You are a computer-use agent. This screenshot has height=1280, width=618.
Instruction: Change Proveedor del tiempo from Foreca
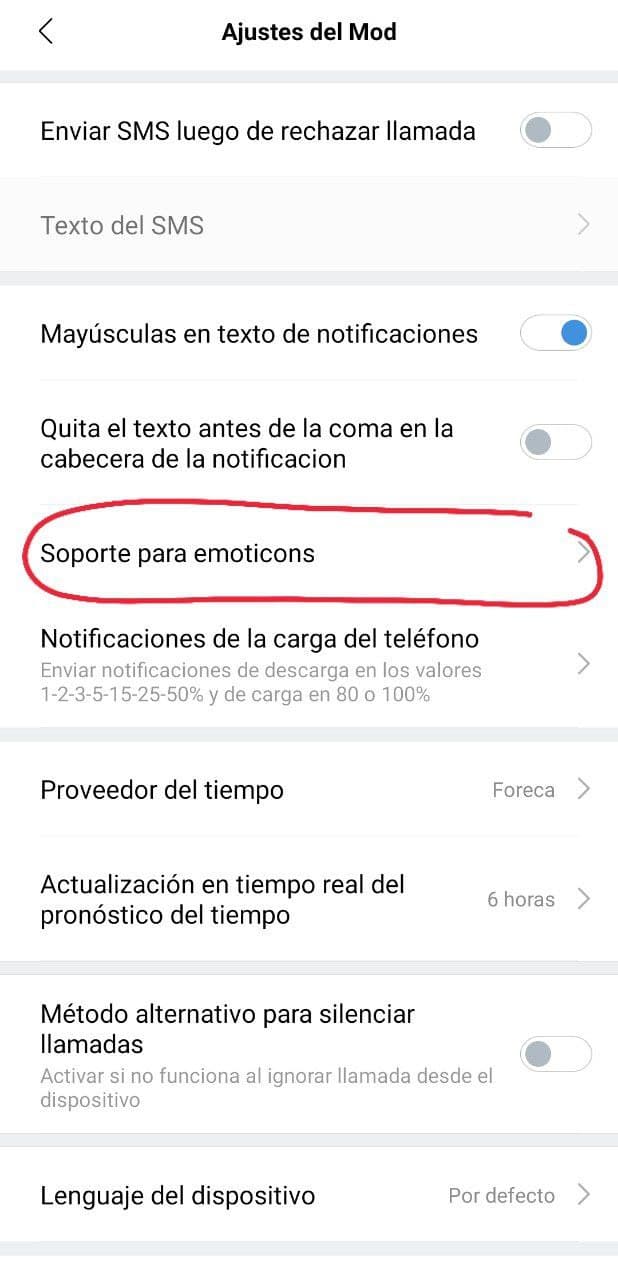308,790
